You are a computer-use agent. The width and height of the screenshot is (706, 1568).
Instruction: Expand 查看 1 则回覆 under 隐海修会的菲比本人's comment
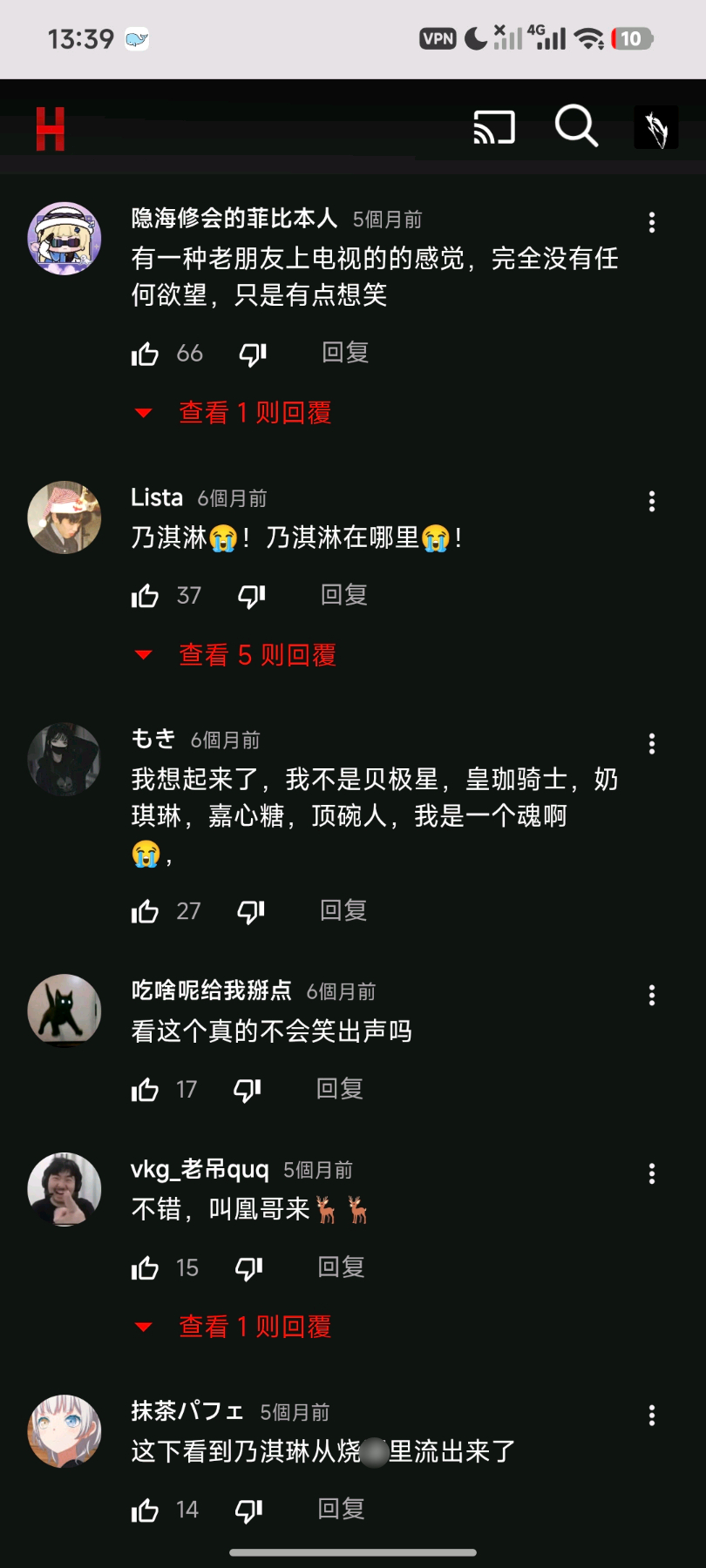[x=234, y=413]
